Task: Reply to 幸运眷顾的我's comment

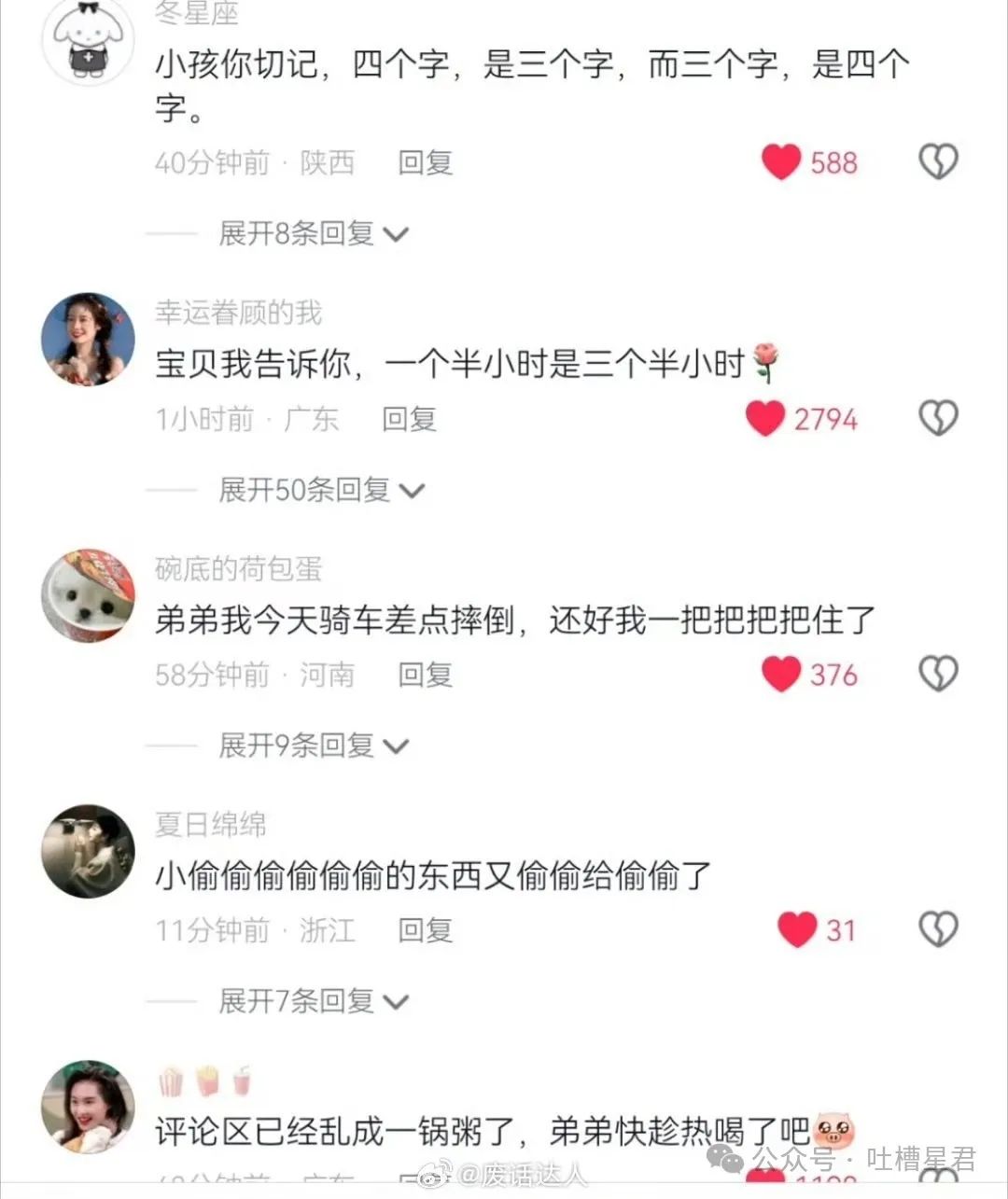Action: [409, 419]
